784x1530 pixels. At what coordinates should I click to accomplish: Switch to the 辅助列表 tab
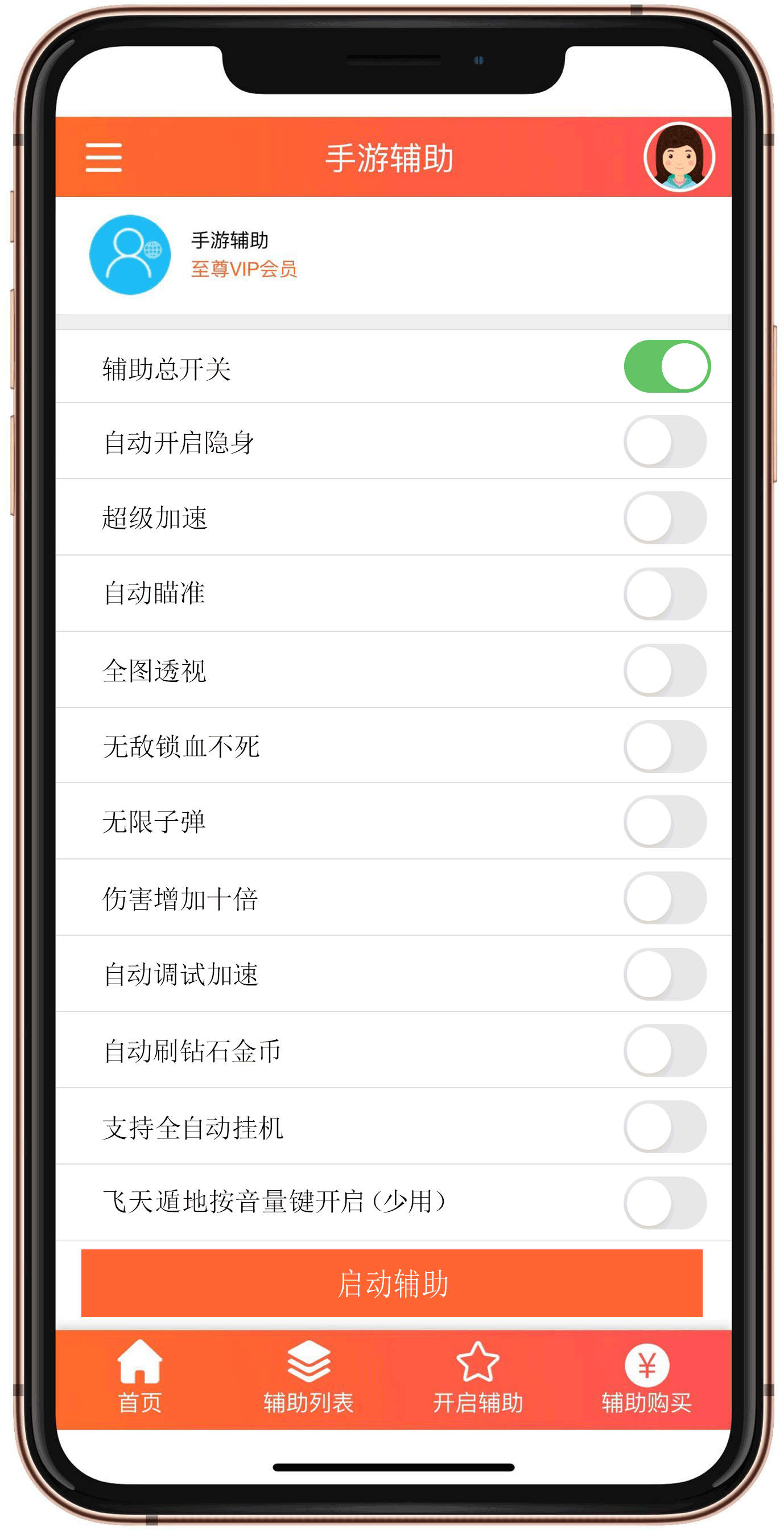pyautogui.click(x=308, y=1377)
